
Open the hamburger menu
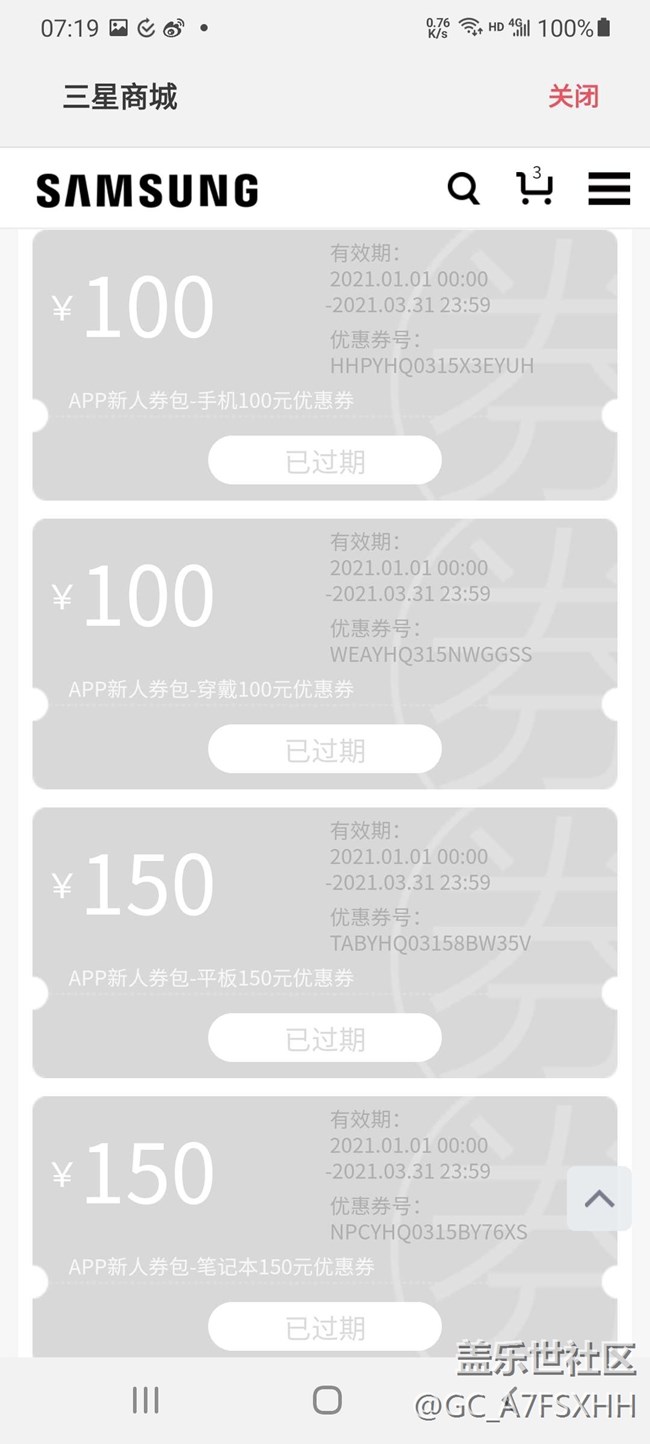coord(608,188)
